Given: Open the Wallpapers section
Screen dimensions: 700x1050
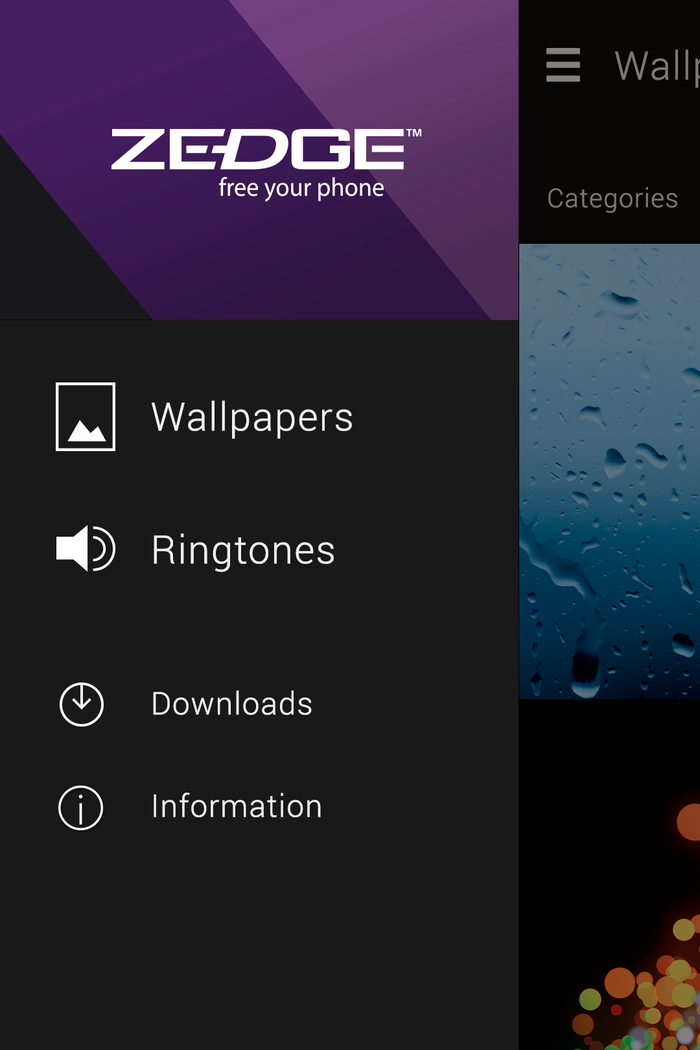Looking at the screenshot, I should pos(250,417).
